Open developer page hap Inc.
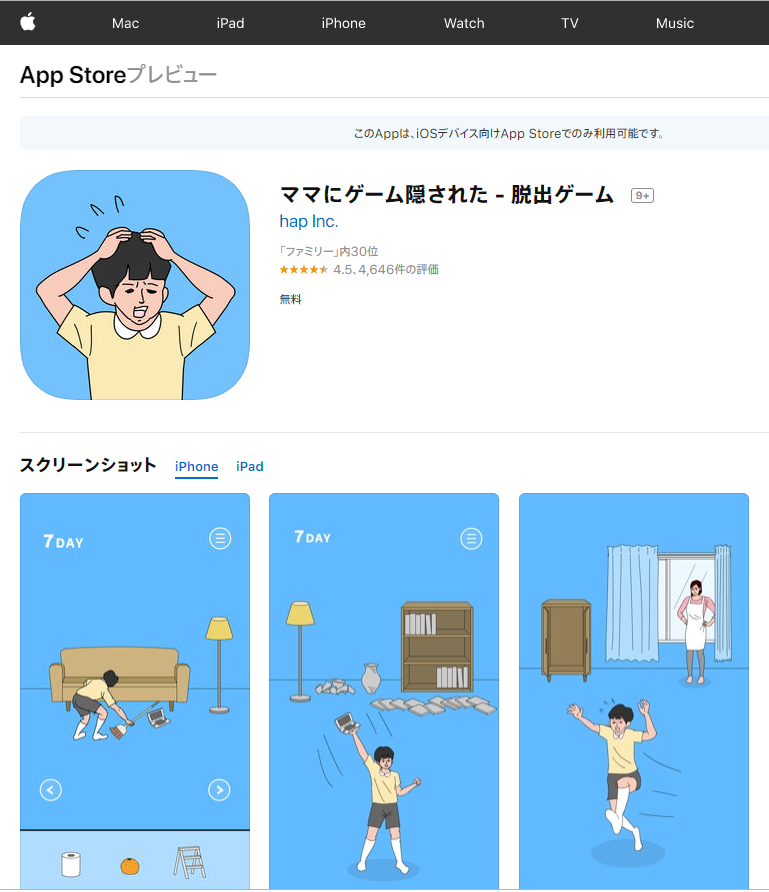Screen dimensions: 769x892 (x=309, y=222)
